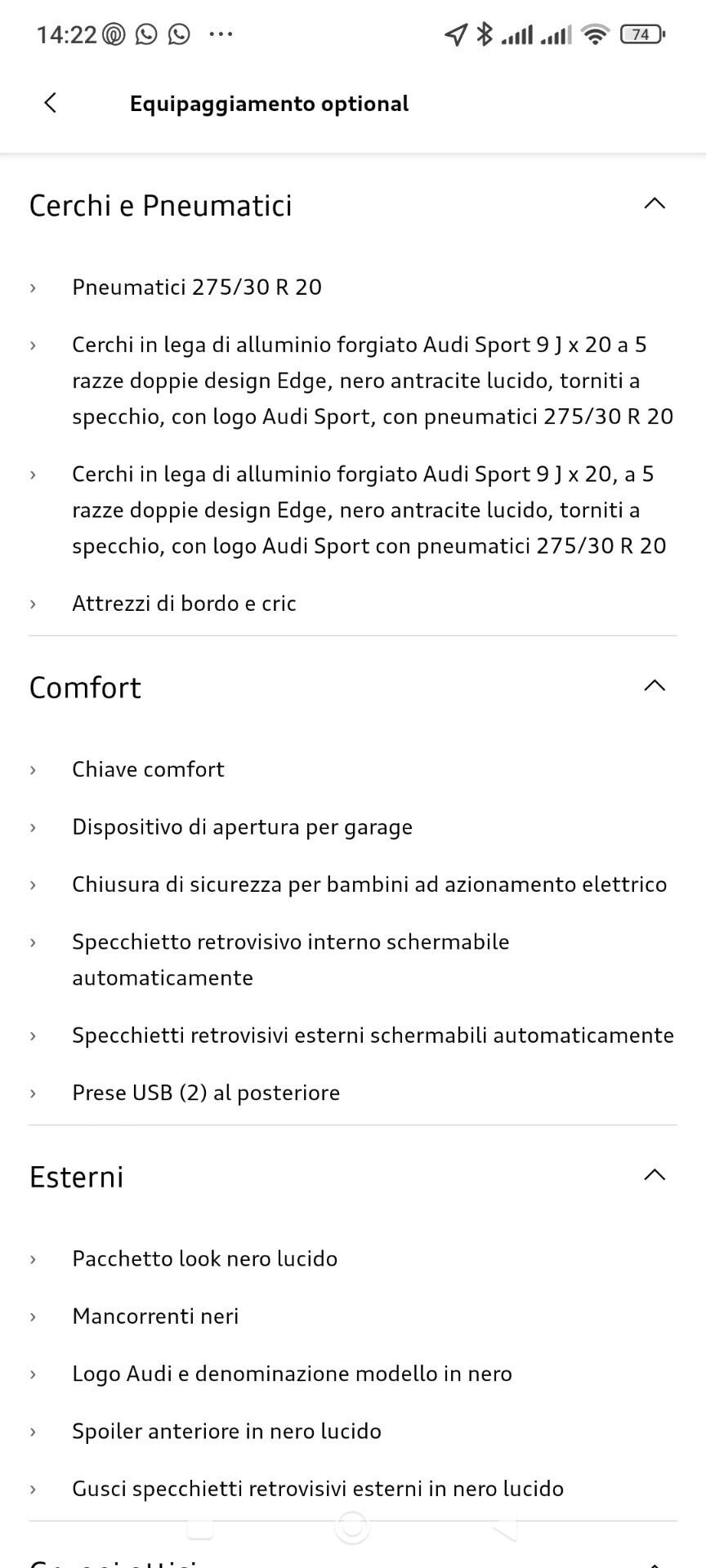The height and width of the screenshot is (1568, 706).
Task: Go back from Equipaggiamento optional
Action: 50,103
